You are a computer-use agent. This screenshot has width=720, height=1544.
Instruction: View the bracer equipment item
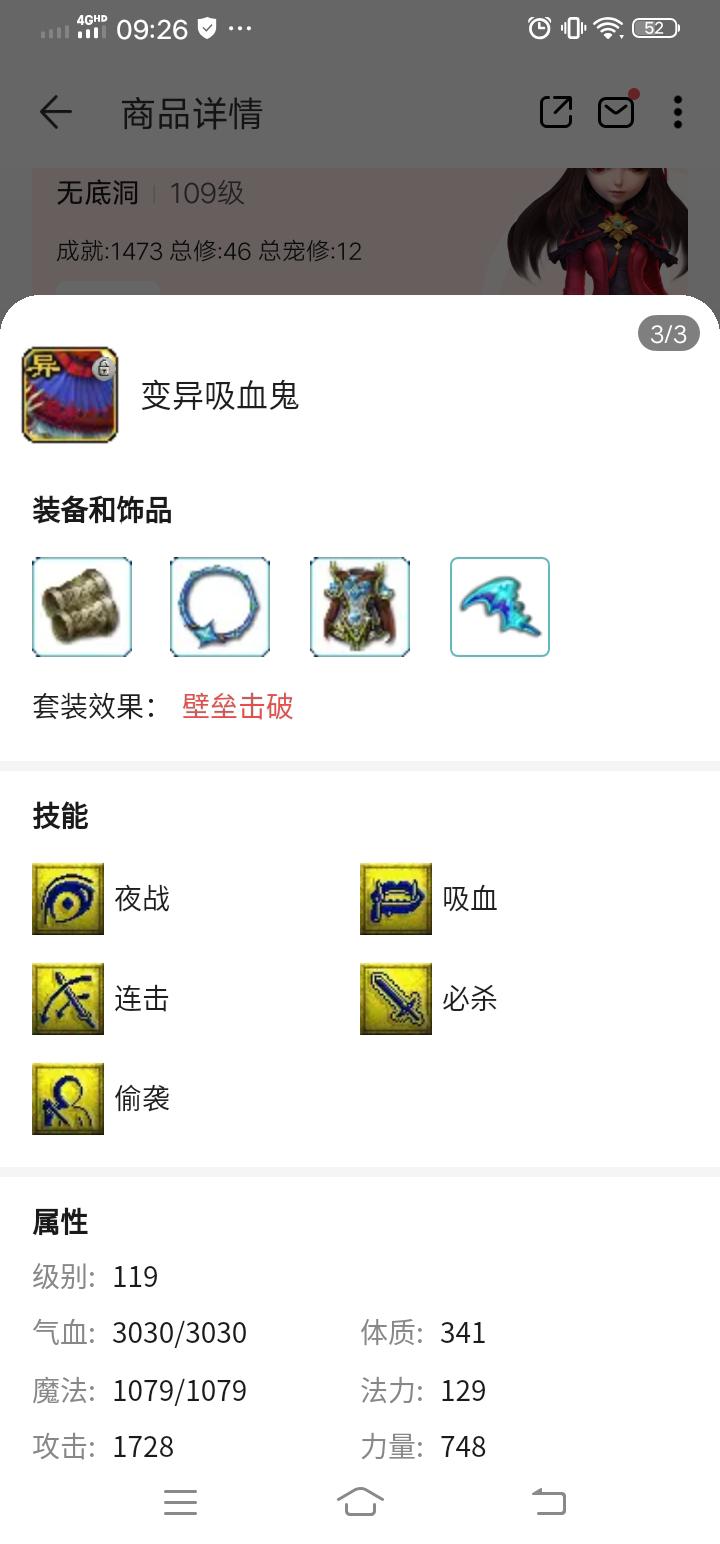click(82, 607)
